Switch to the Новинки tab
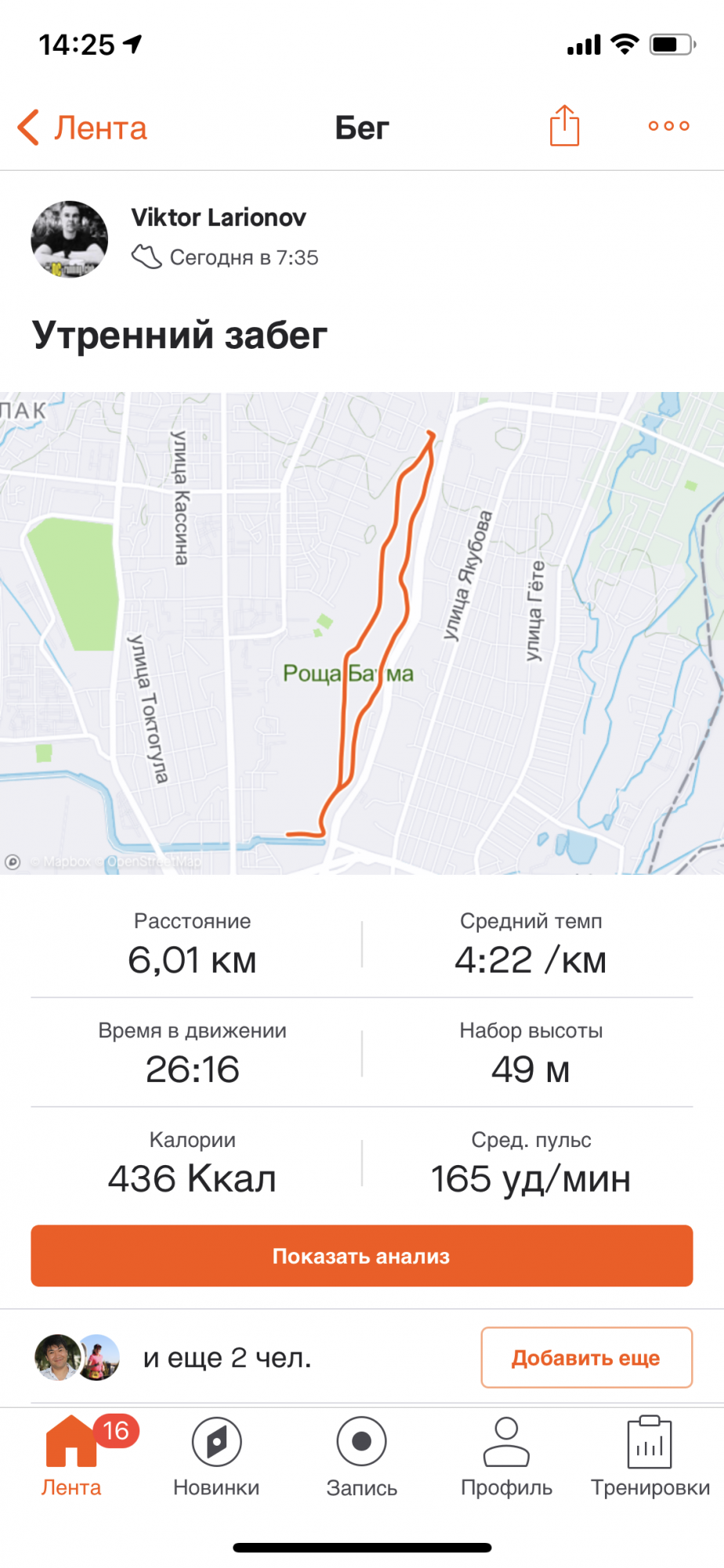724x1568 pixels. tap(216, 1456)
